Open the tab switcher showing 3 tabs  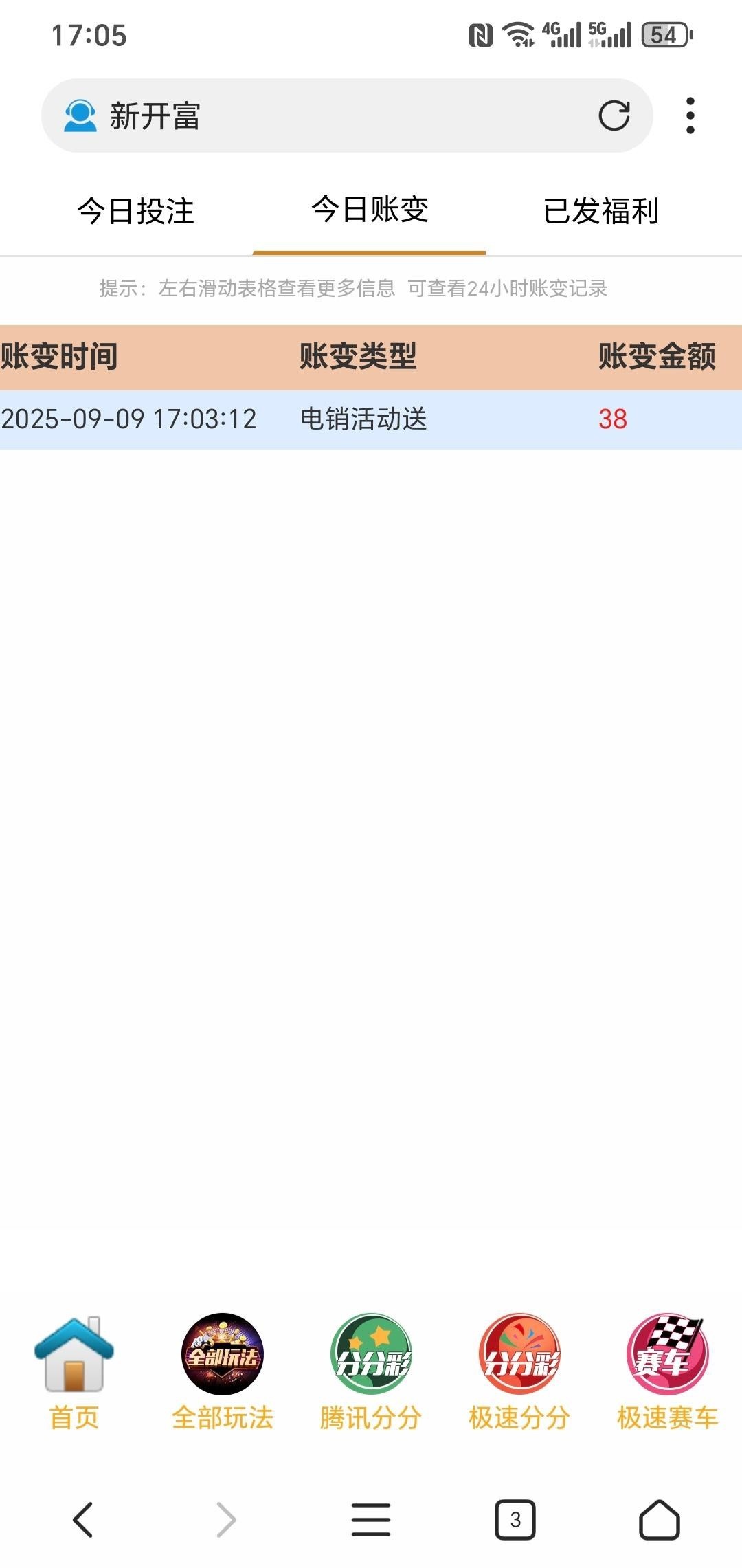click(514, 1520)
